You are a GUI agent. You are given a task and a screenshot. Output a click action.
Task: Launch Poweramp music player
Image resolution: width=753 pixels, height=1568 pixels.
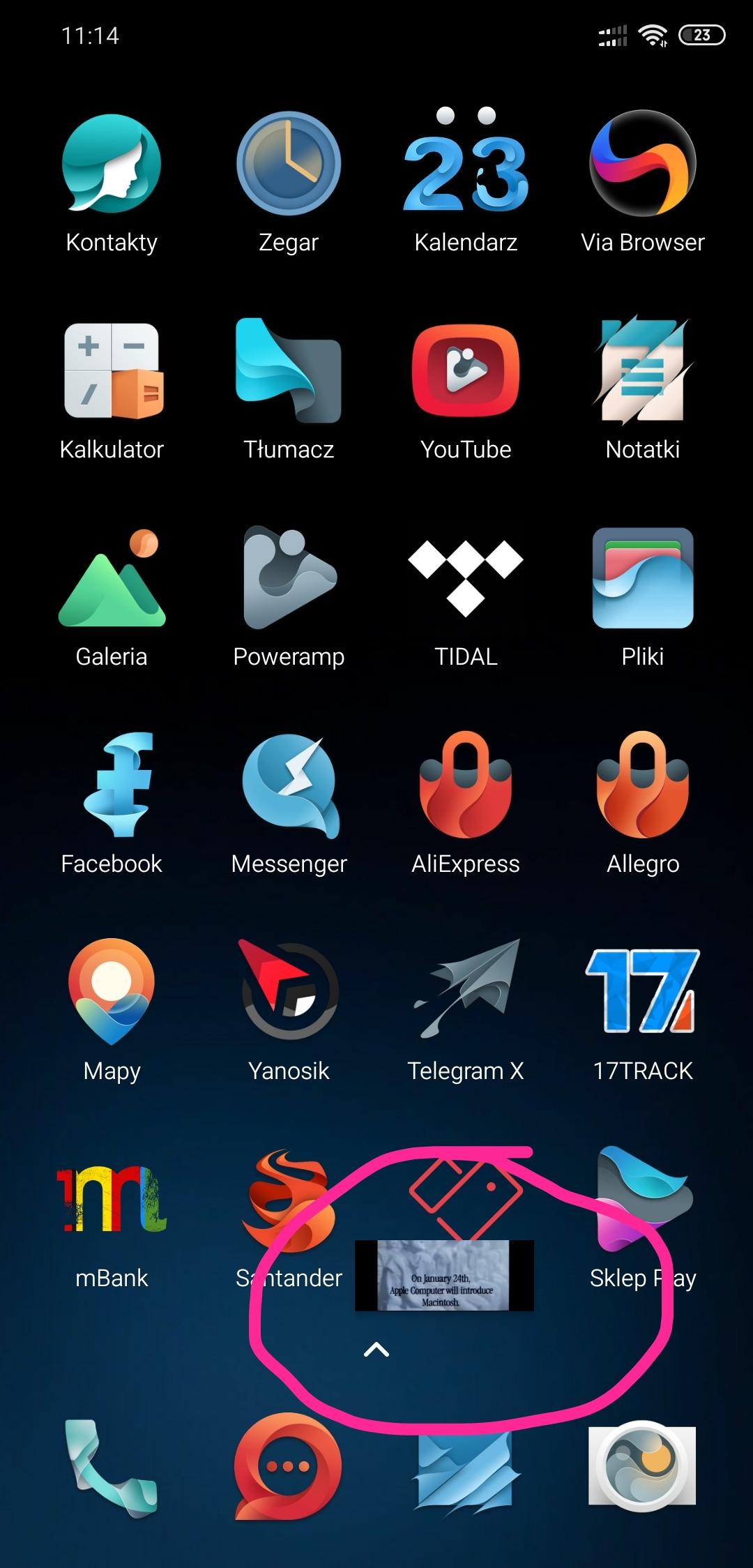pyautogui.click(x=289, y=579)
